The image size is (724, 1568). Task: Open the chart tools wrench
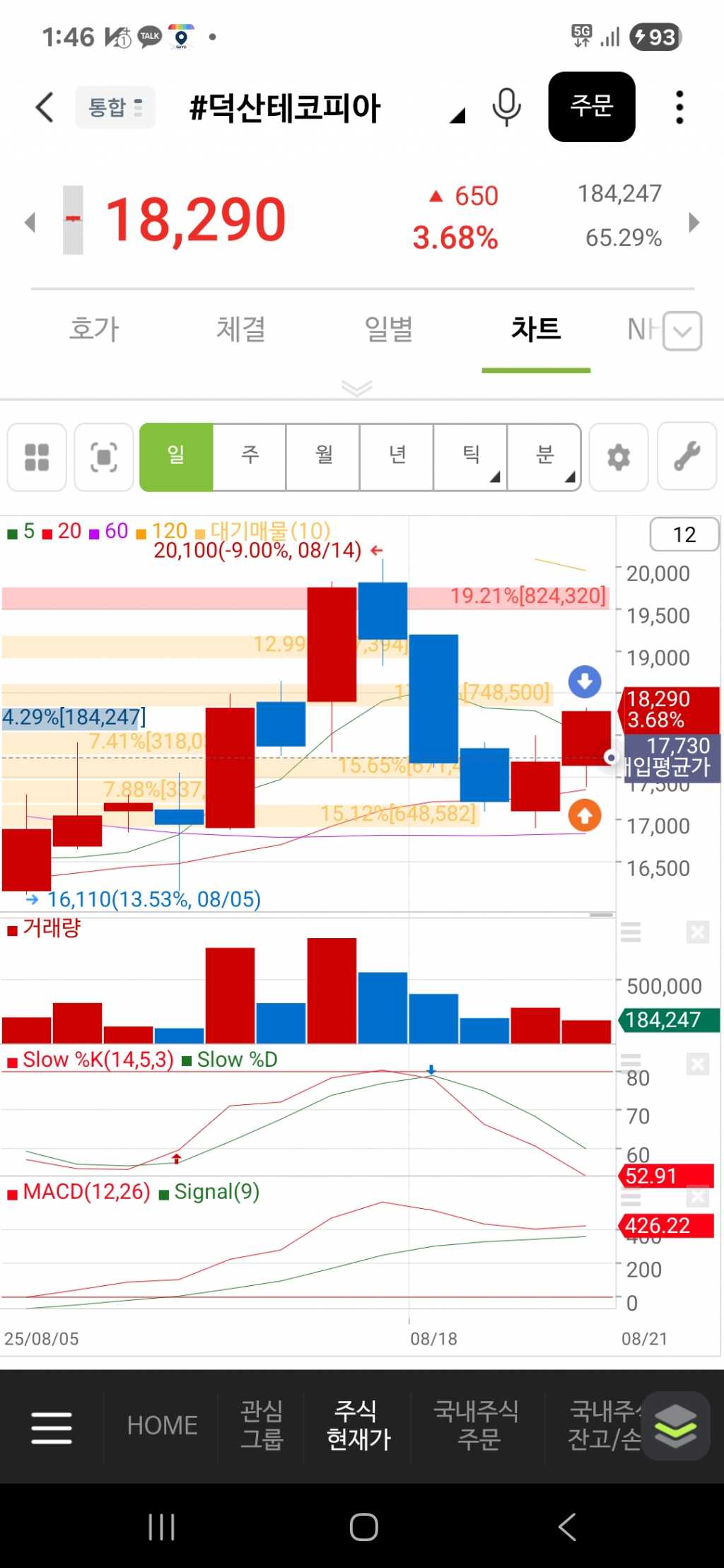point(687,457)
